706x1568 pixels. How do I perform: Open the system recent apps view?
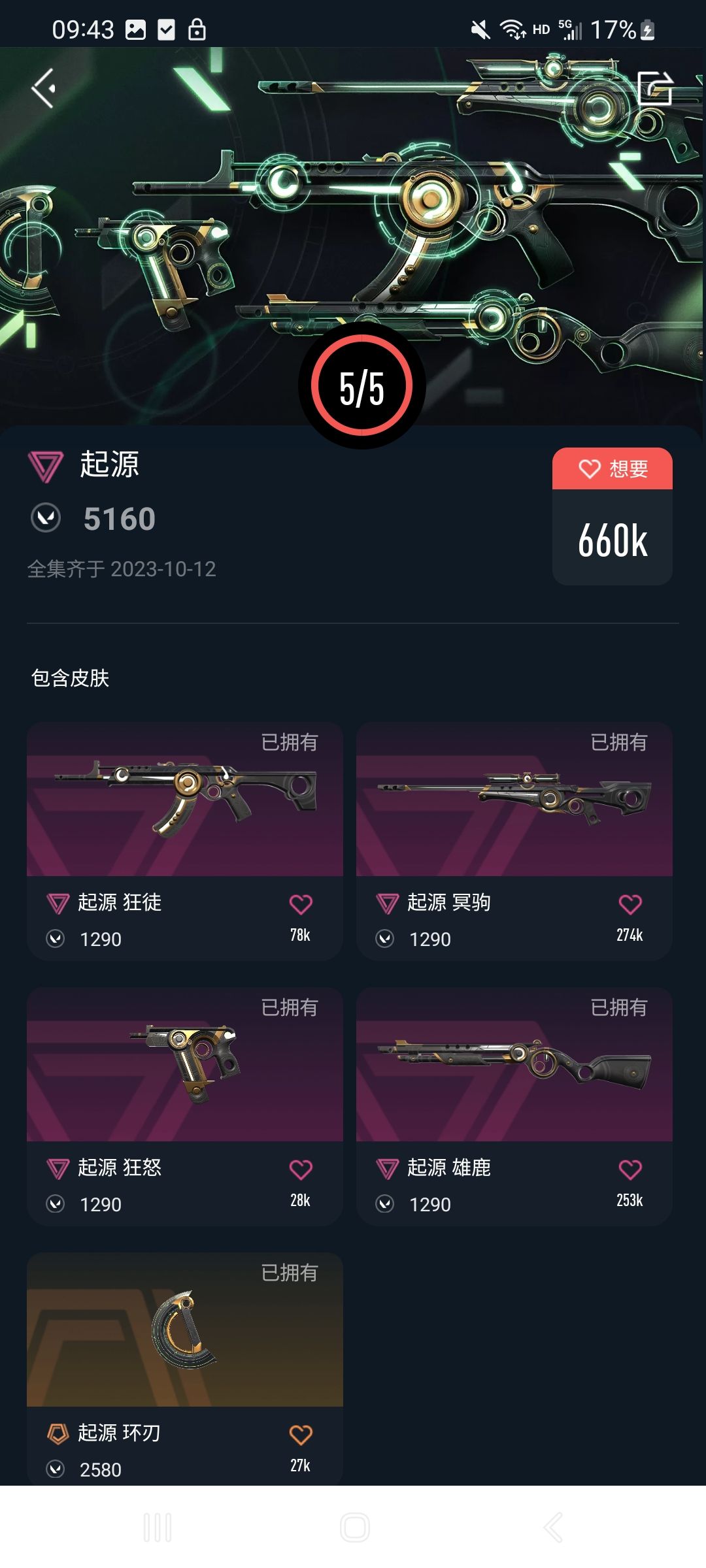(x=158, y=1527)
